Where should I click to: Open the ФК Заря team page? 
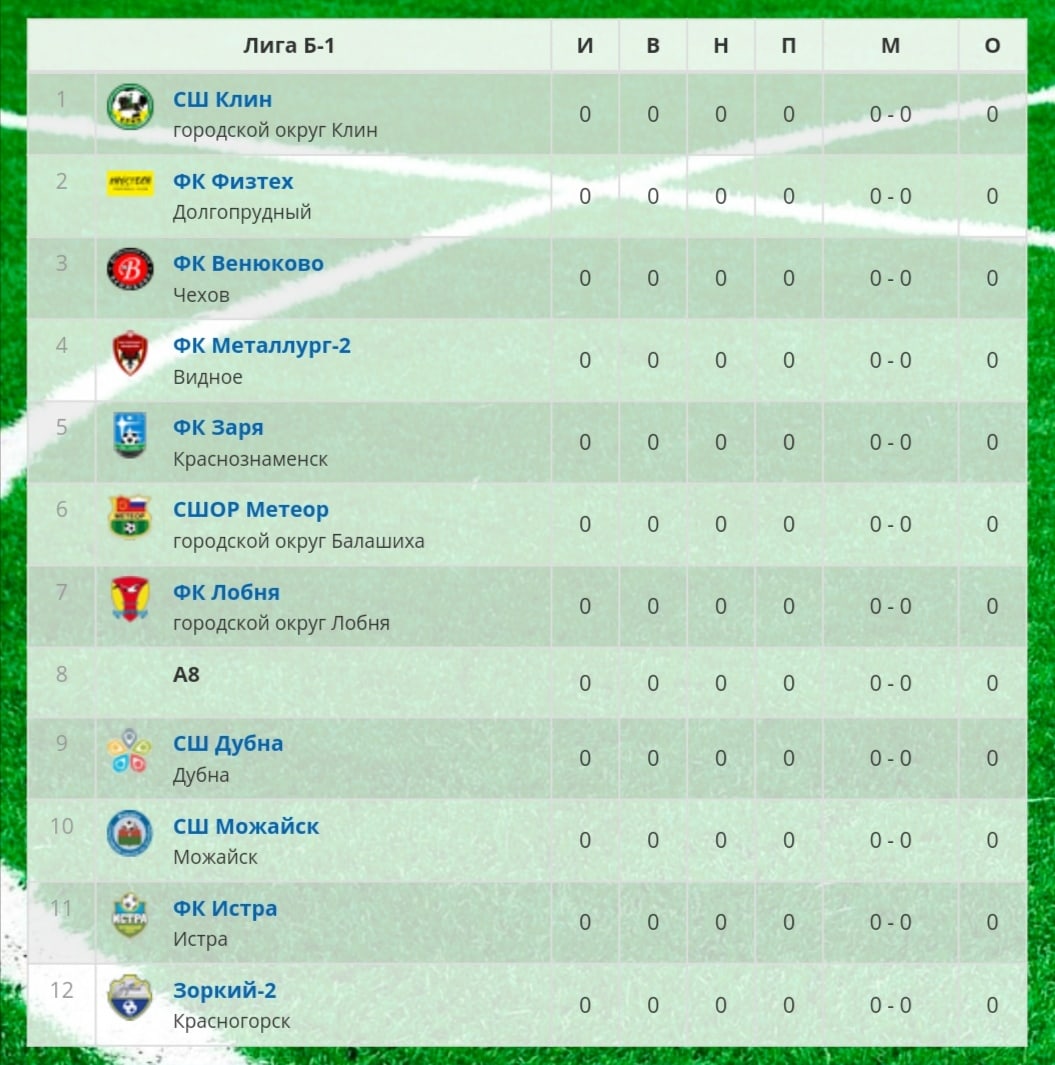(x=218, y=428)
